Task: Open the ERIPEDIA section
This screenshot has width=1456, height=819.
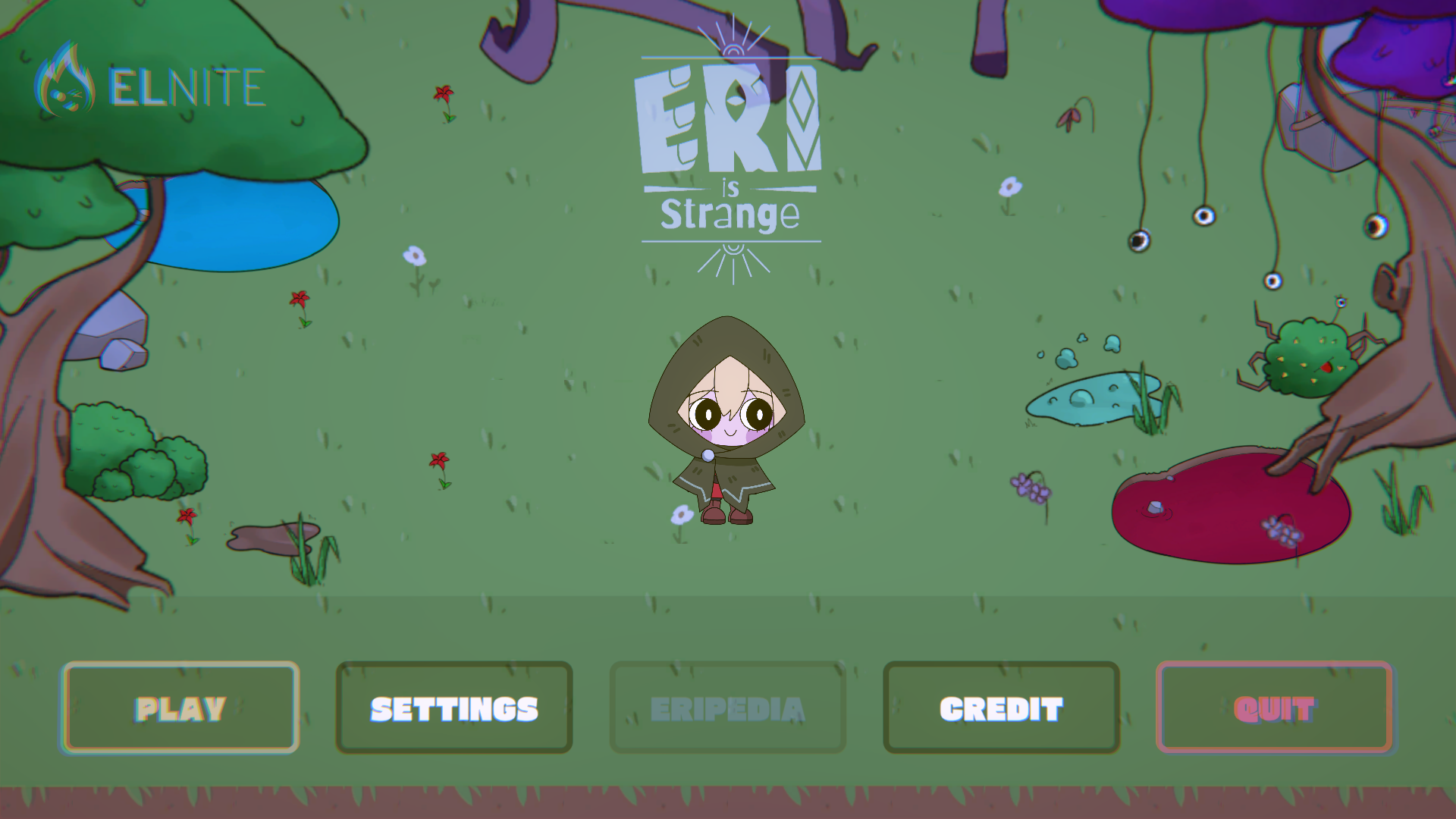Action: [727, 708]
